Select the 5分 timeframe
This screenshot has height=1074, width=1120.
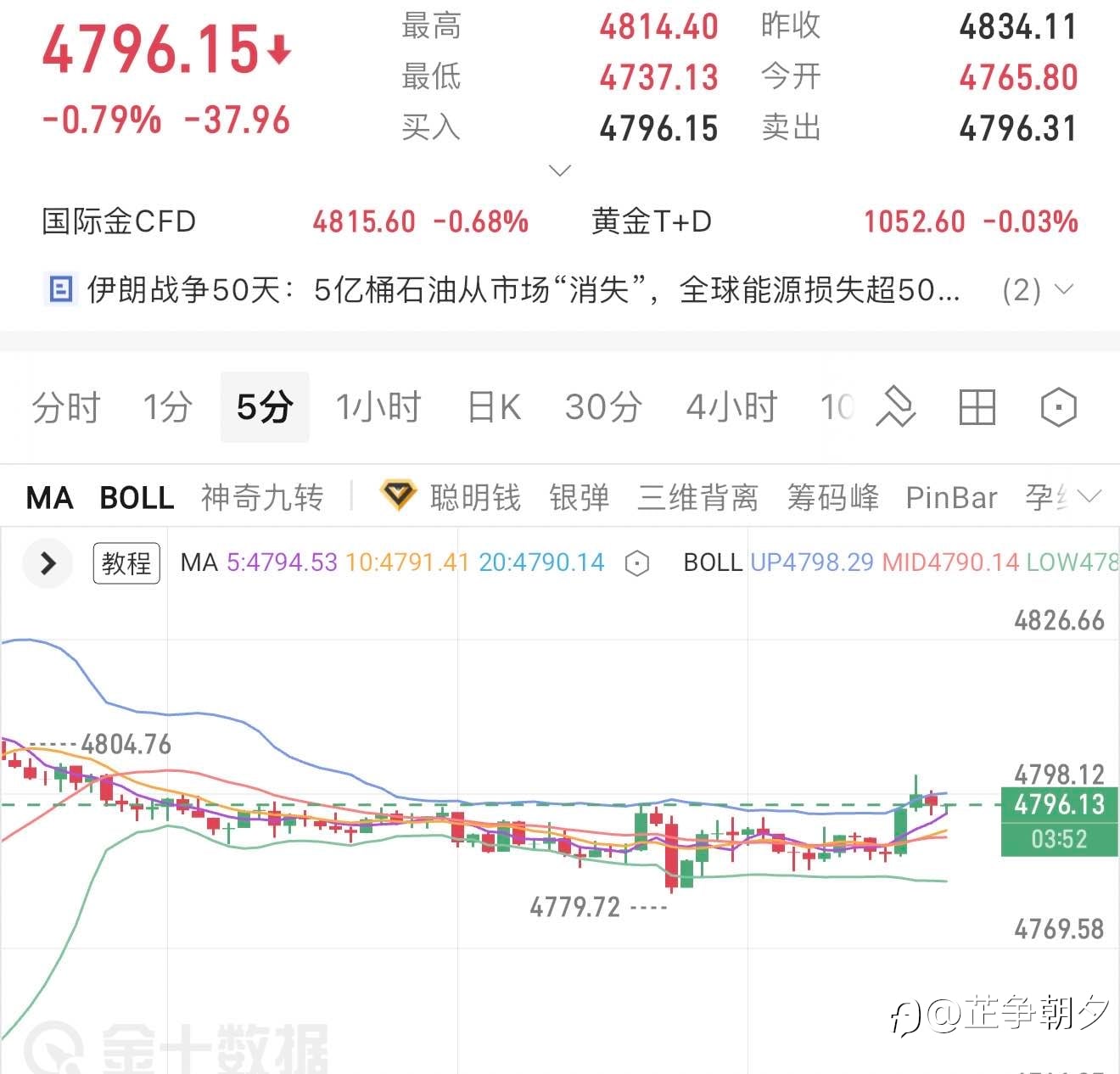click(x=265, y=407)
